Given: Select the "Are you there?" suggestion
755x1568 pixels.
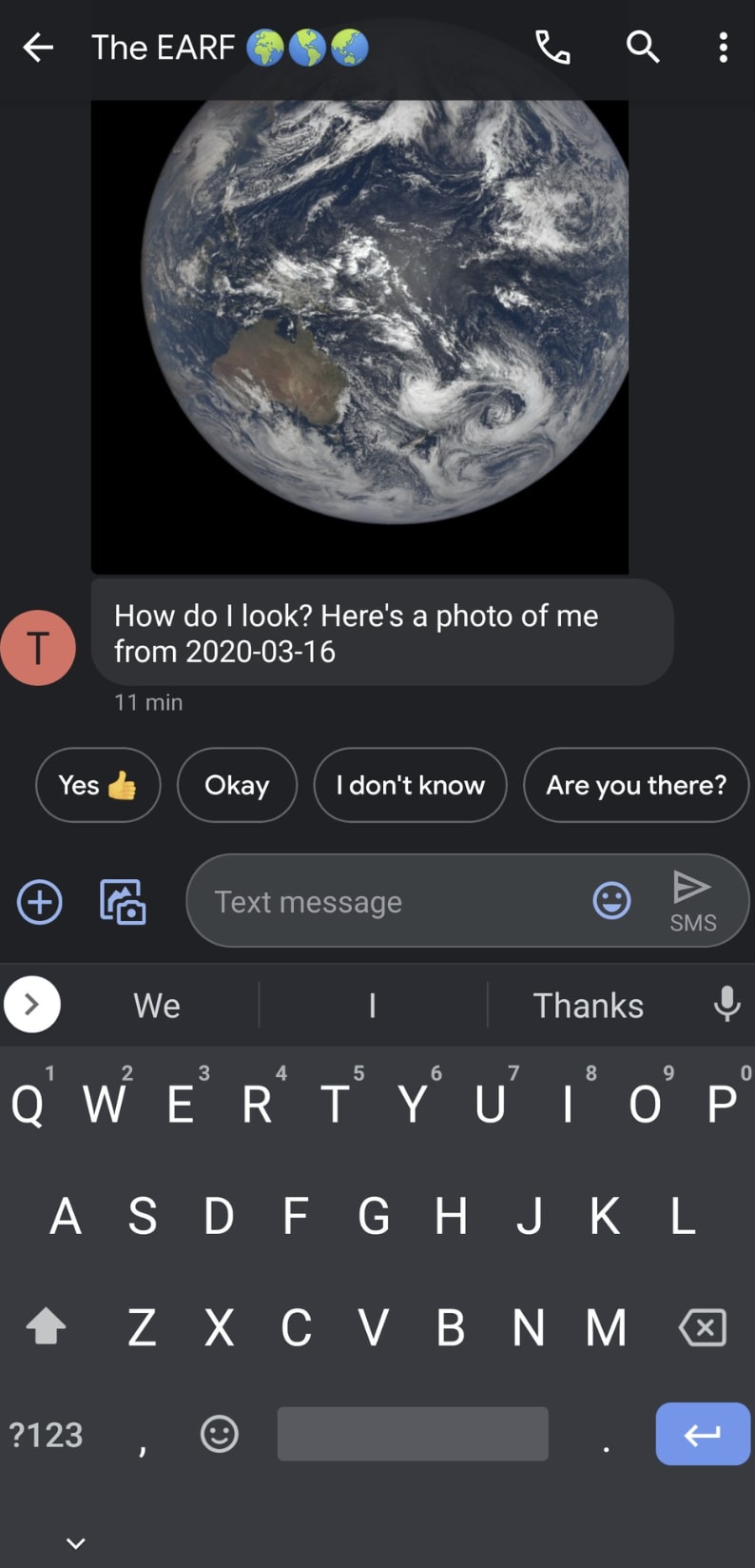Looking at the screenshot, I should pos(636,785).
